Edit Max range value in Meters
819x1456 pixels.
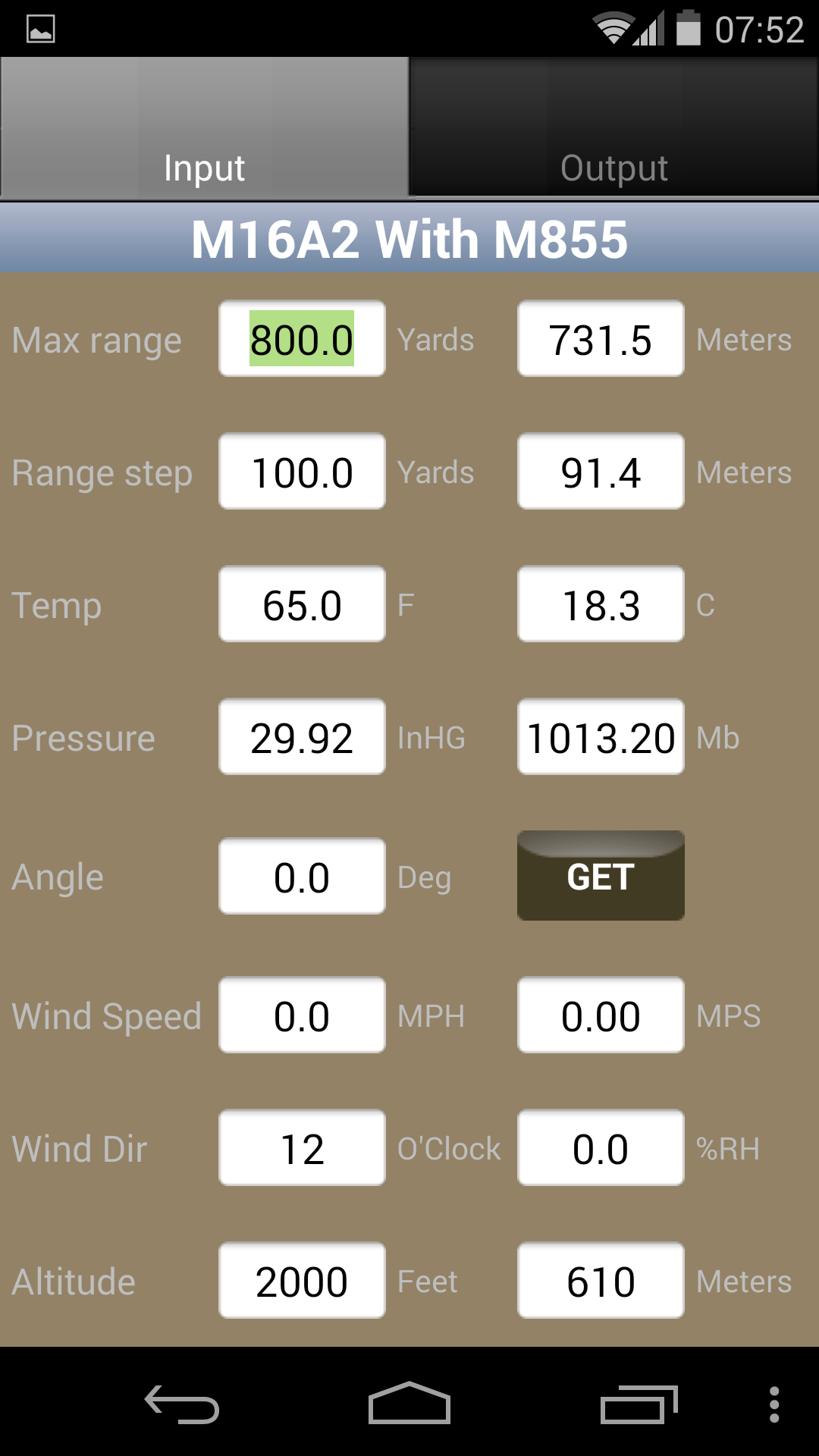[601, 339]
